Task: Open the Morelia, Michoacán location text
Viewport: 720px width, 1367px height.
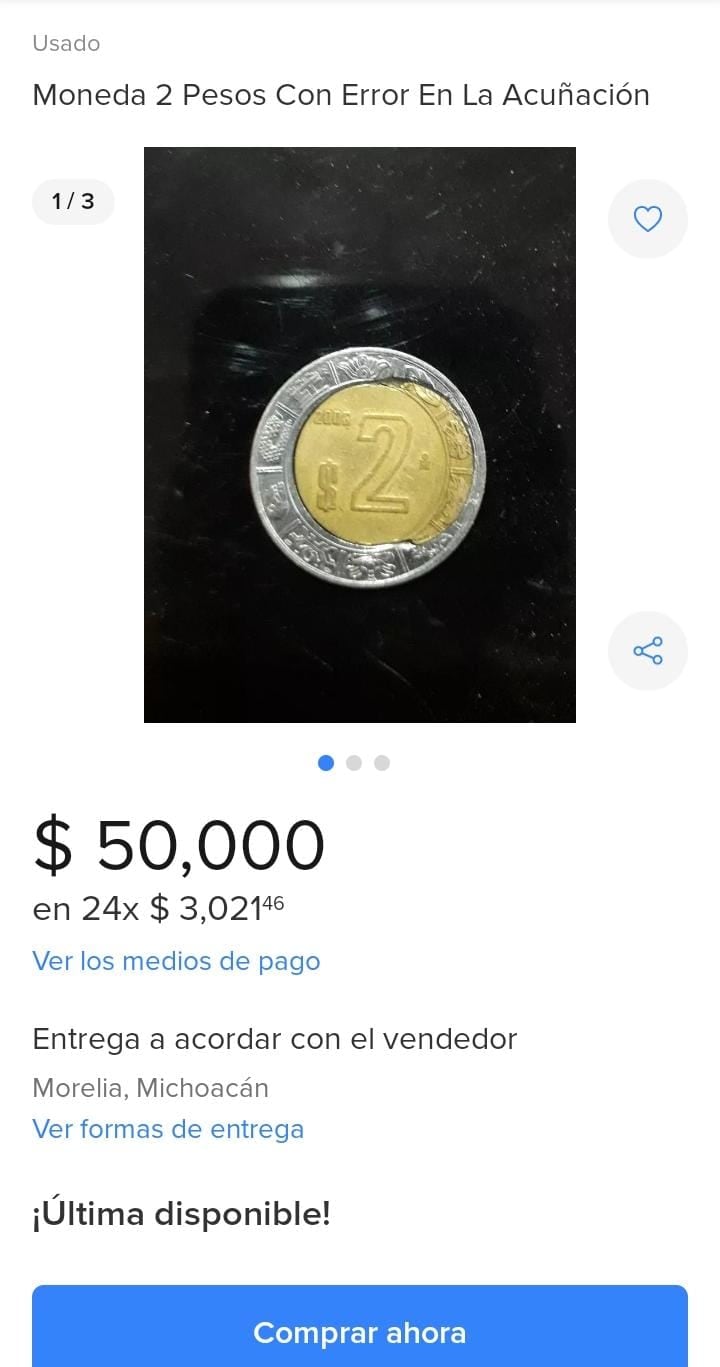Action: [151, 1088]
